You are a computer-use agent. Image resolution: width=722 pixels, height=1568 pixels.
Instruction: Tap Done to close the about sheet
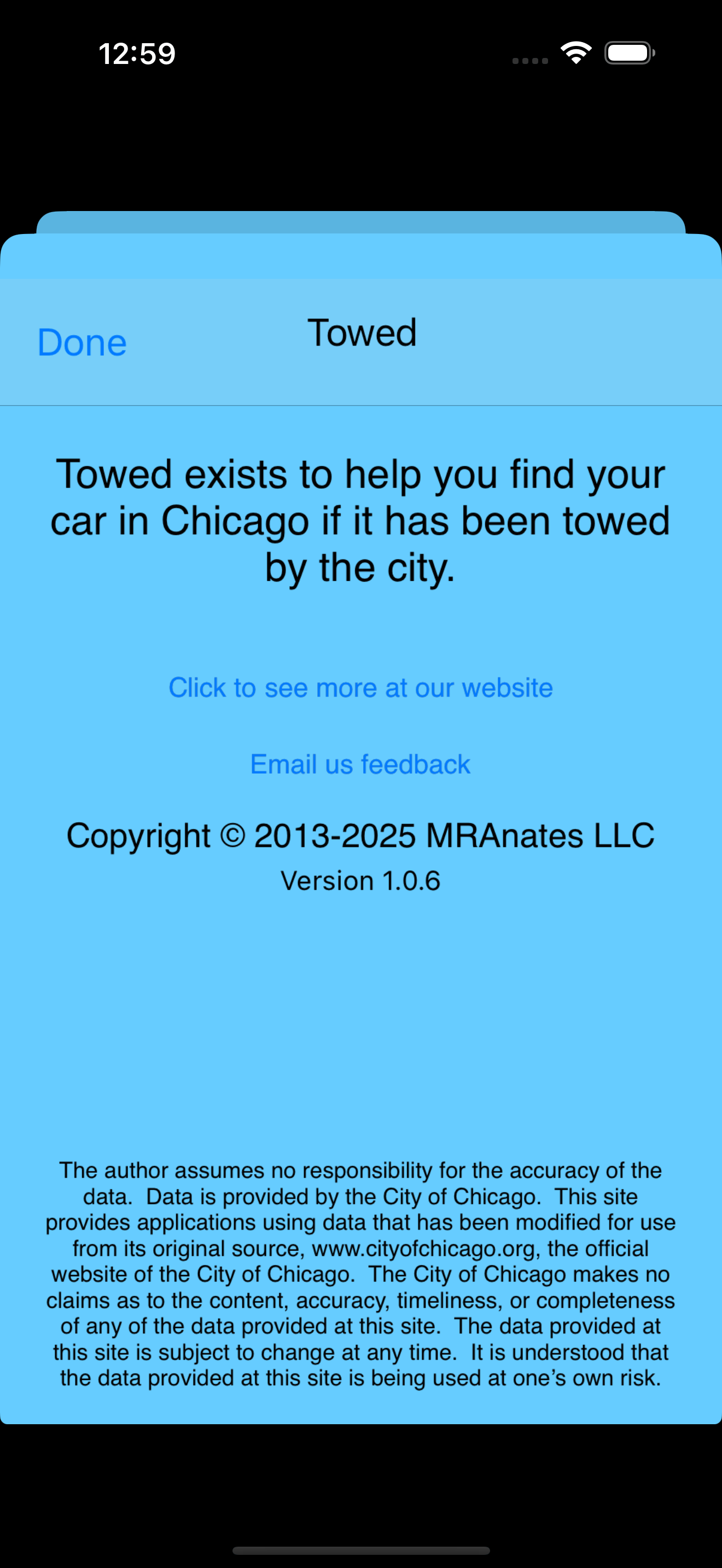(82, 342)
